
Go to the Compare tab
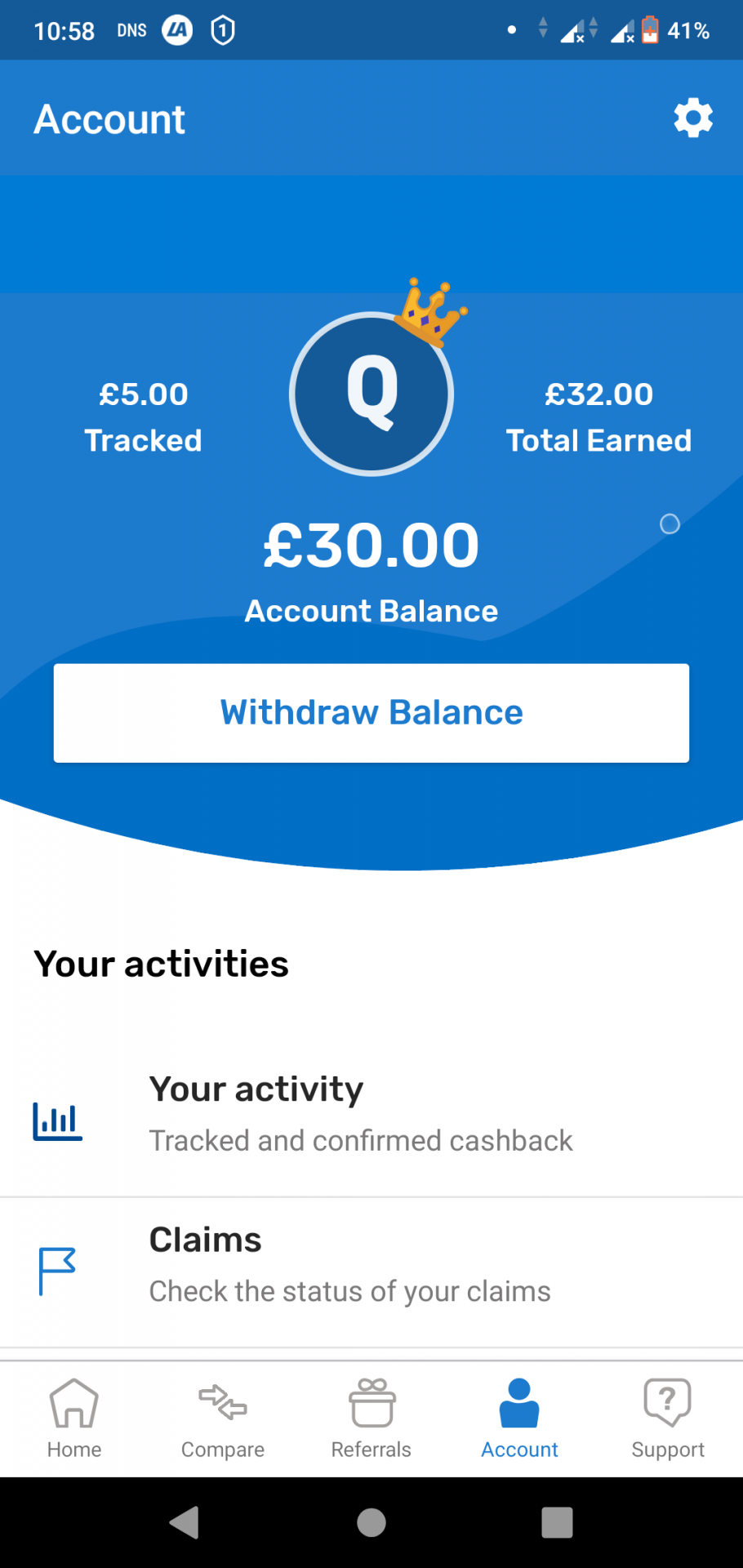[223, 1419]
